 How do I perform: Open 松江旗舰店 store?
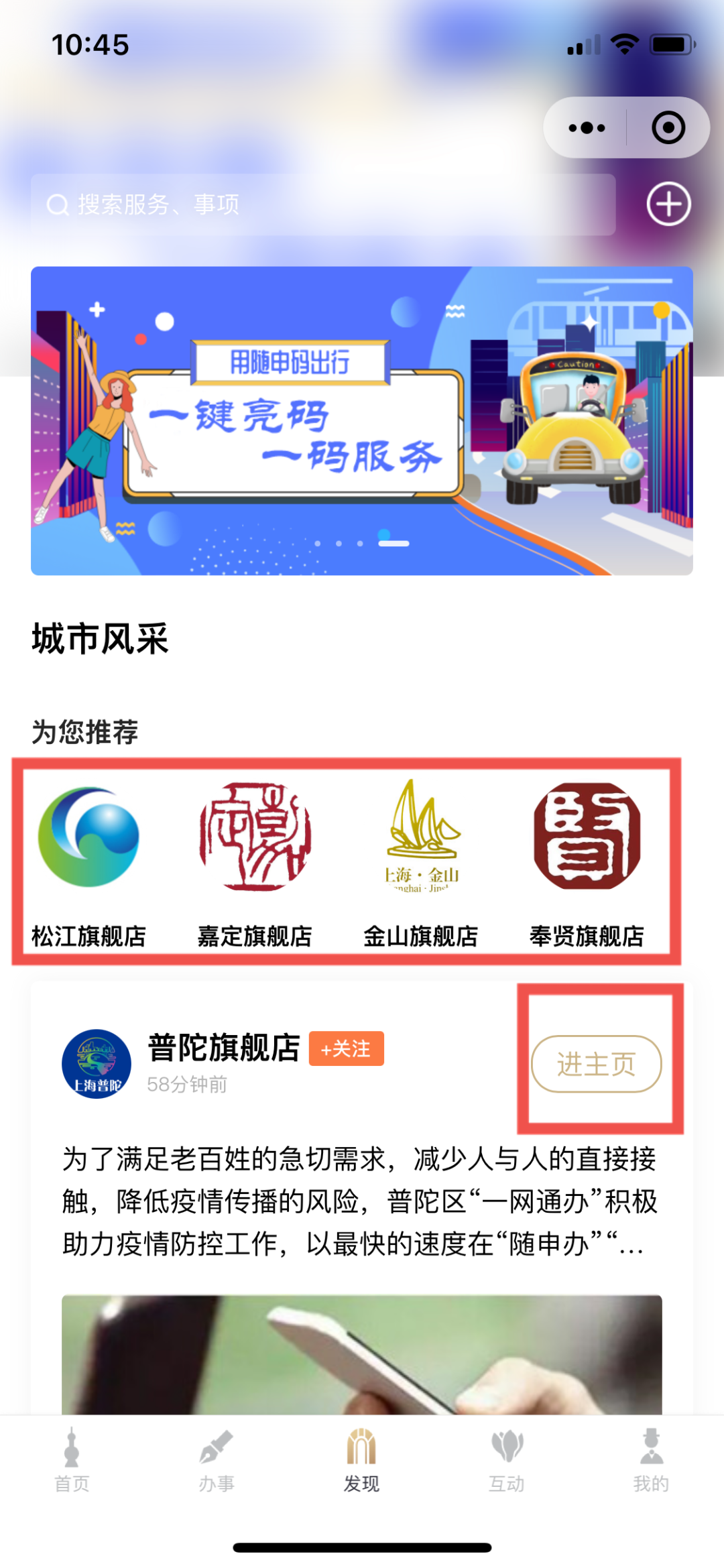point(88,861)
